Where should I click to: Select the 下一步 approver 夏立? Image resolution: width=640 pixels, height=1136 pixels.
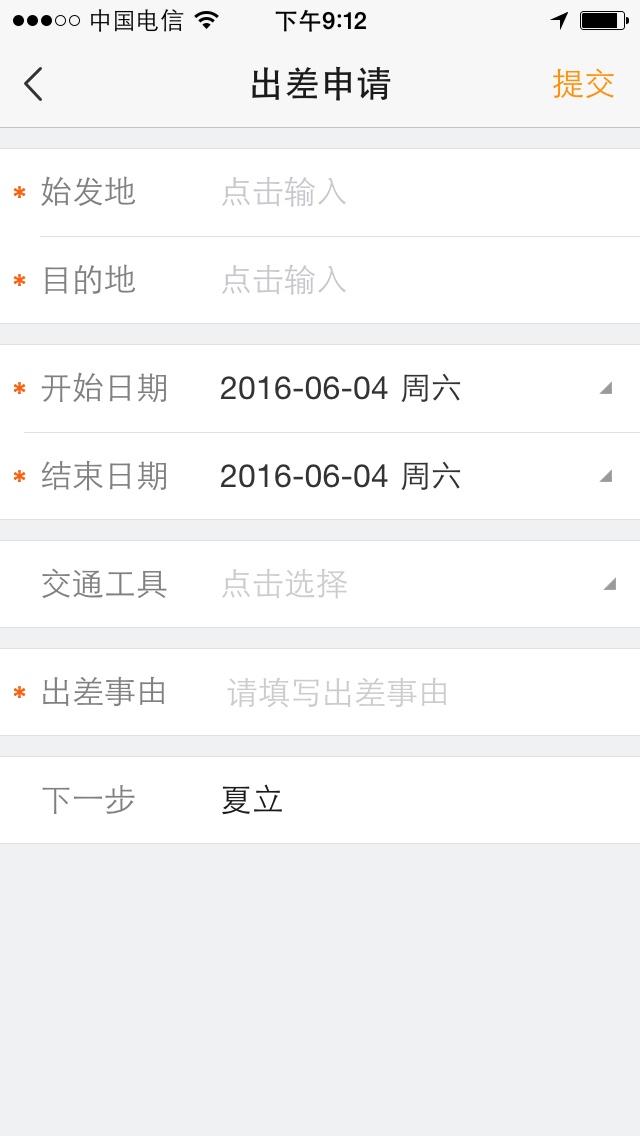[253, 800]
